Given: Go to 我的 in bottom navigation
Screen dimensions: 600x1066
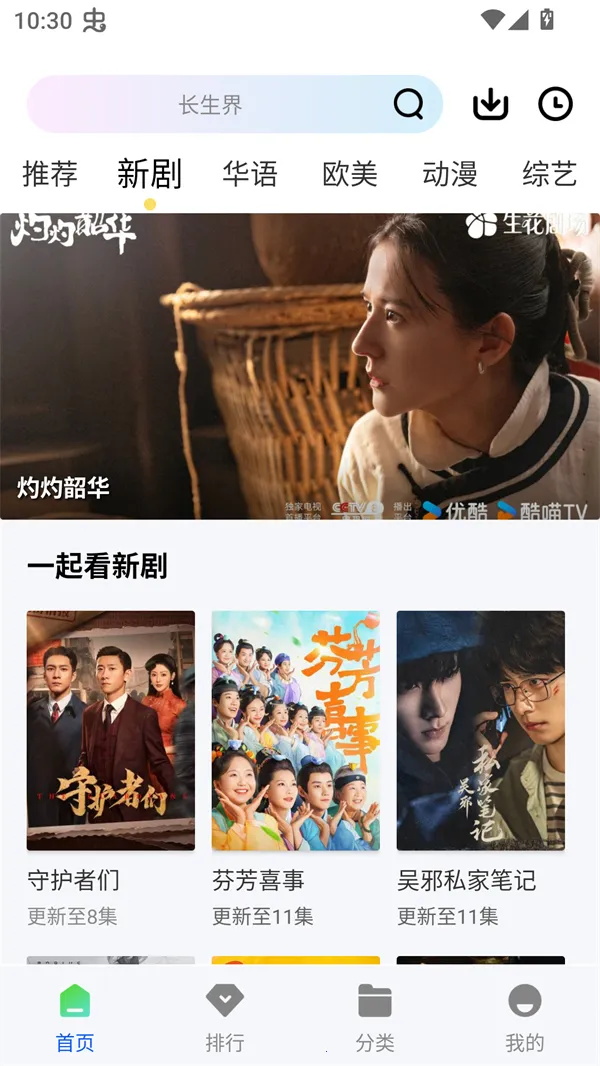Looking at the screenshot, I should point(525,1016).
